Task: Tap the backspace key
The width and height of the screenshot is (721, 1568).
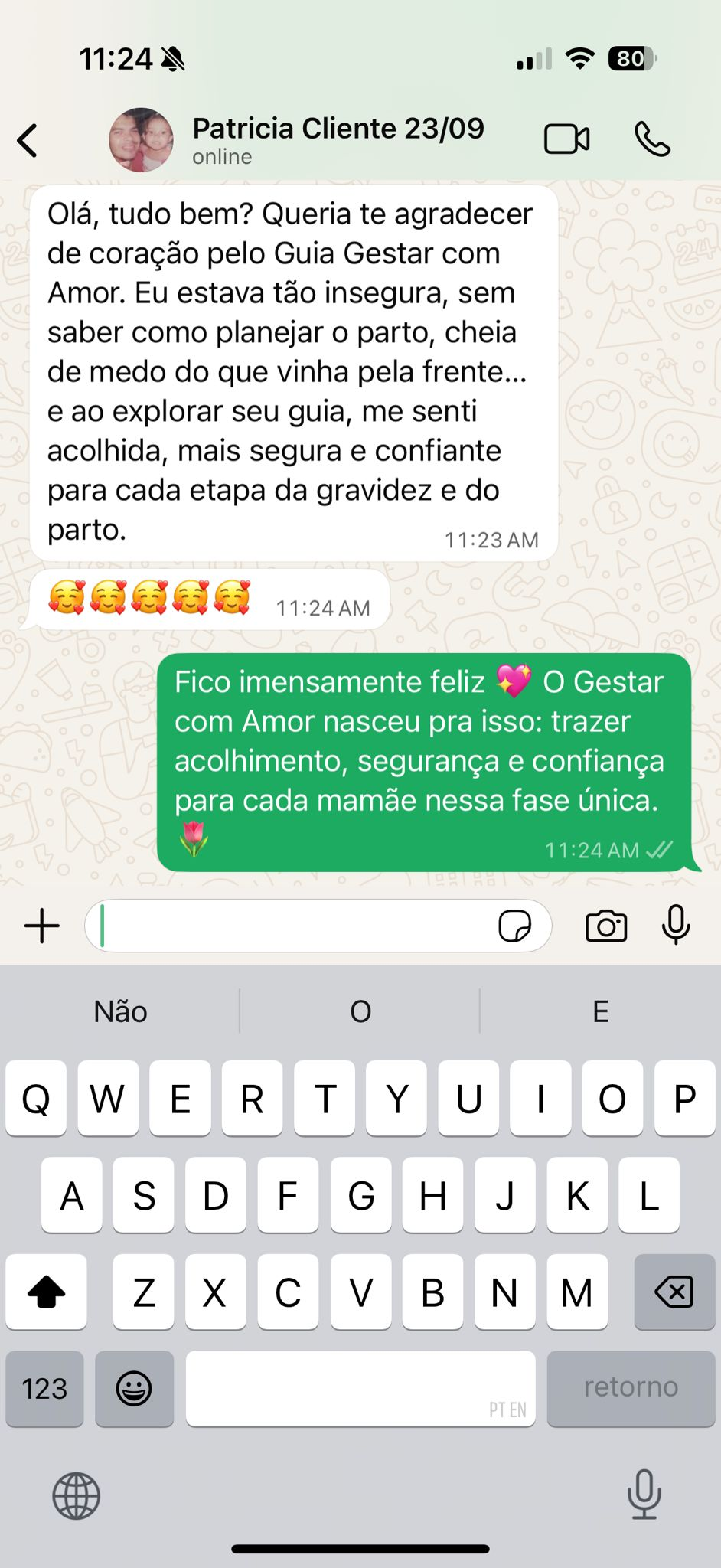Action: [x=674, y=1292]
